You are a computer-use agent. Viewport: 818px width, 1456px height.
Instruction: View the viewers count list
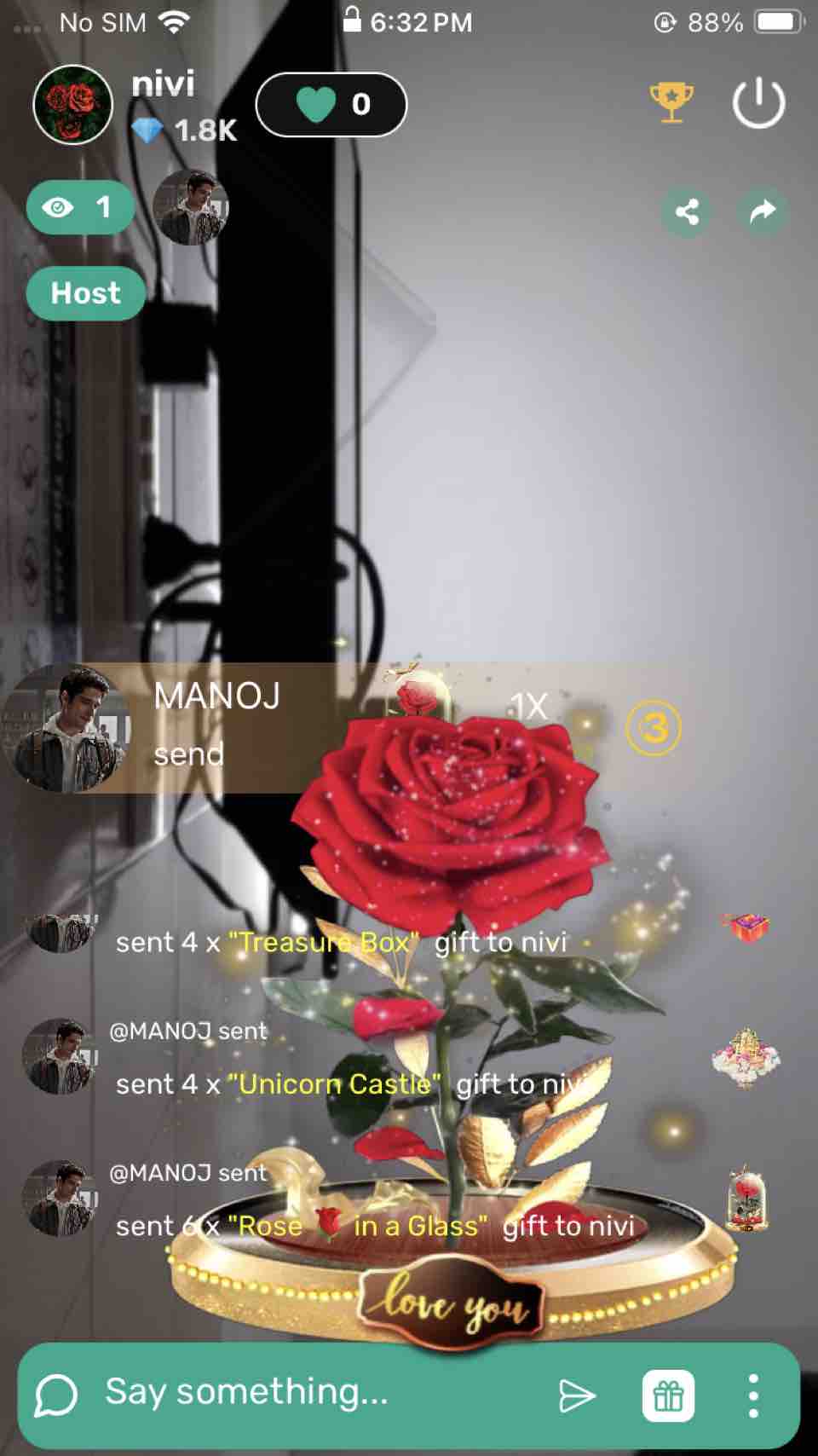[x=80, y=207]
